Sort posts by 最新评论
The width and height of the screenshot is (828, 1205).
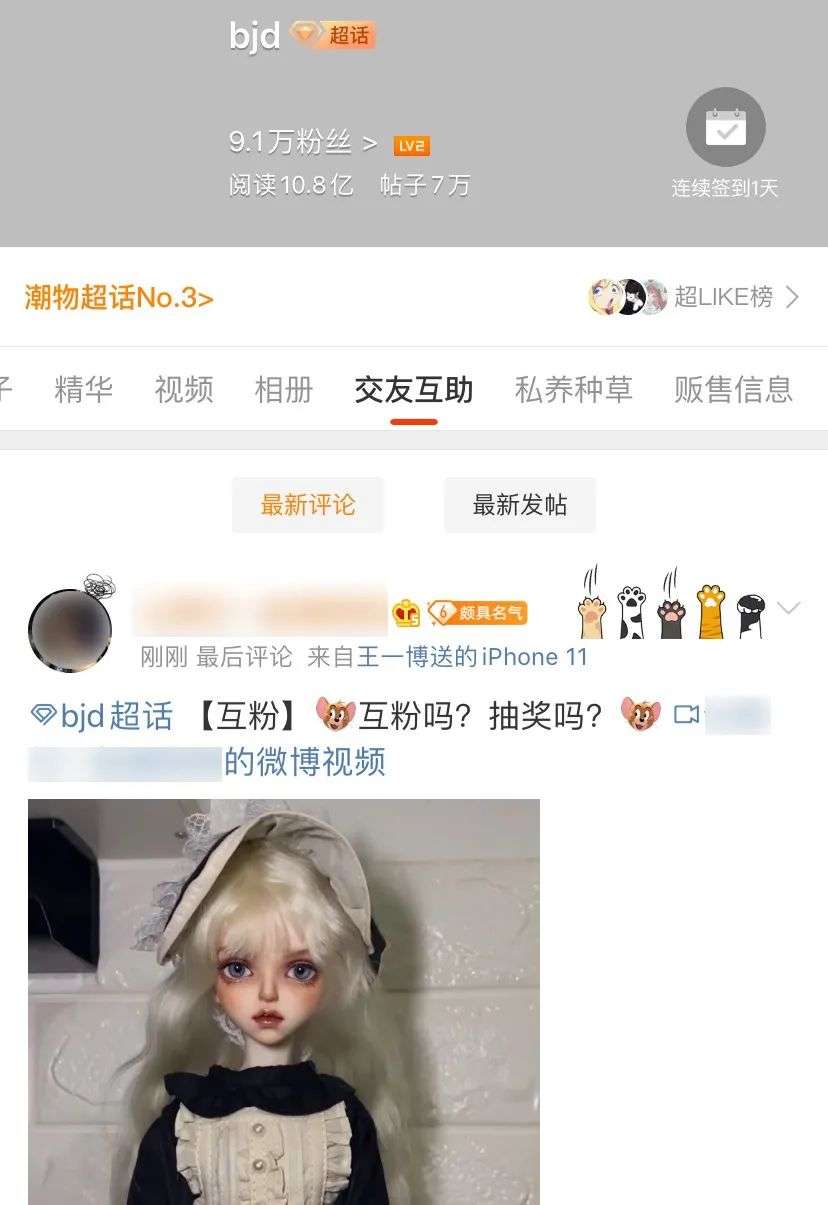[x=308, y=505]
